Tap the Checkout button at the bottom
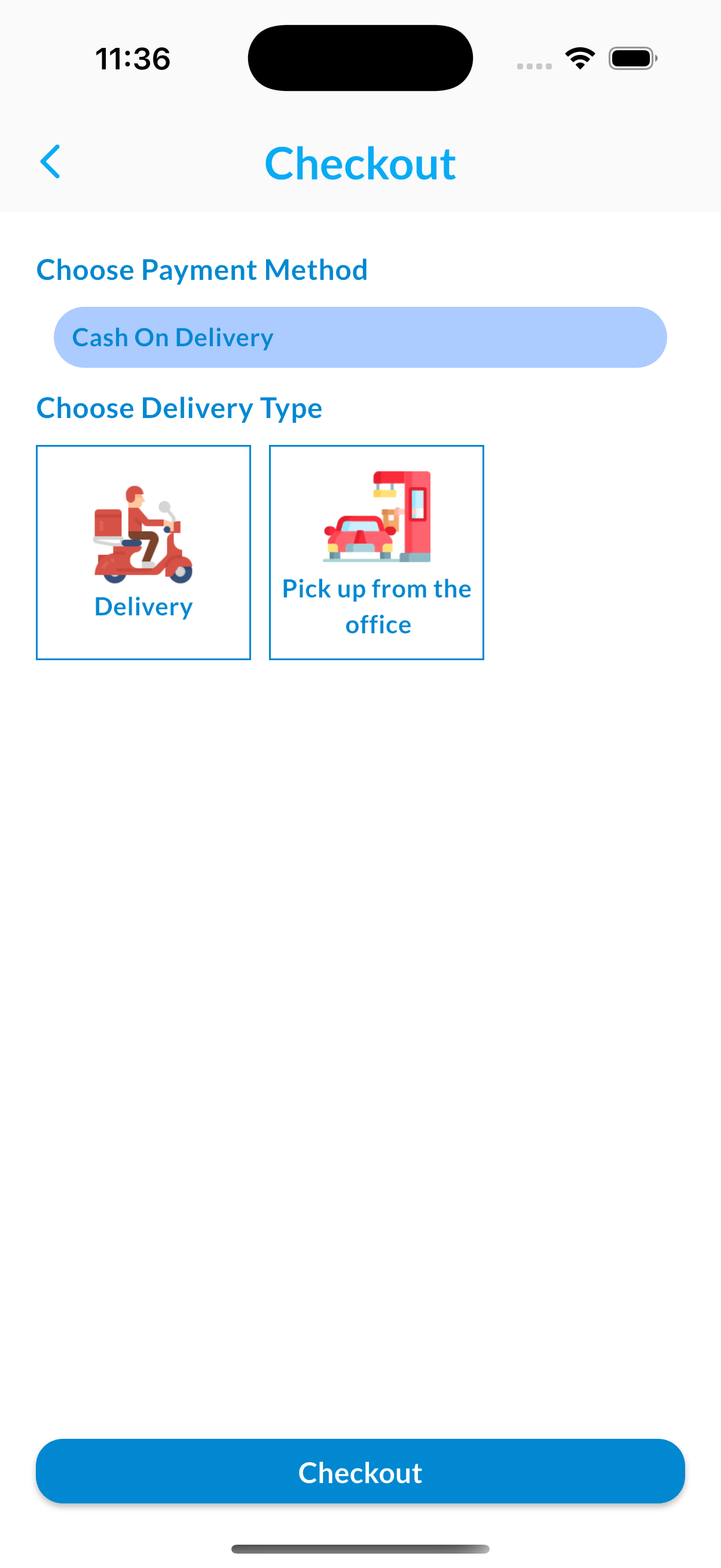Viewport: 721px width, 1568px height. (360, 1471)
